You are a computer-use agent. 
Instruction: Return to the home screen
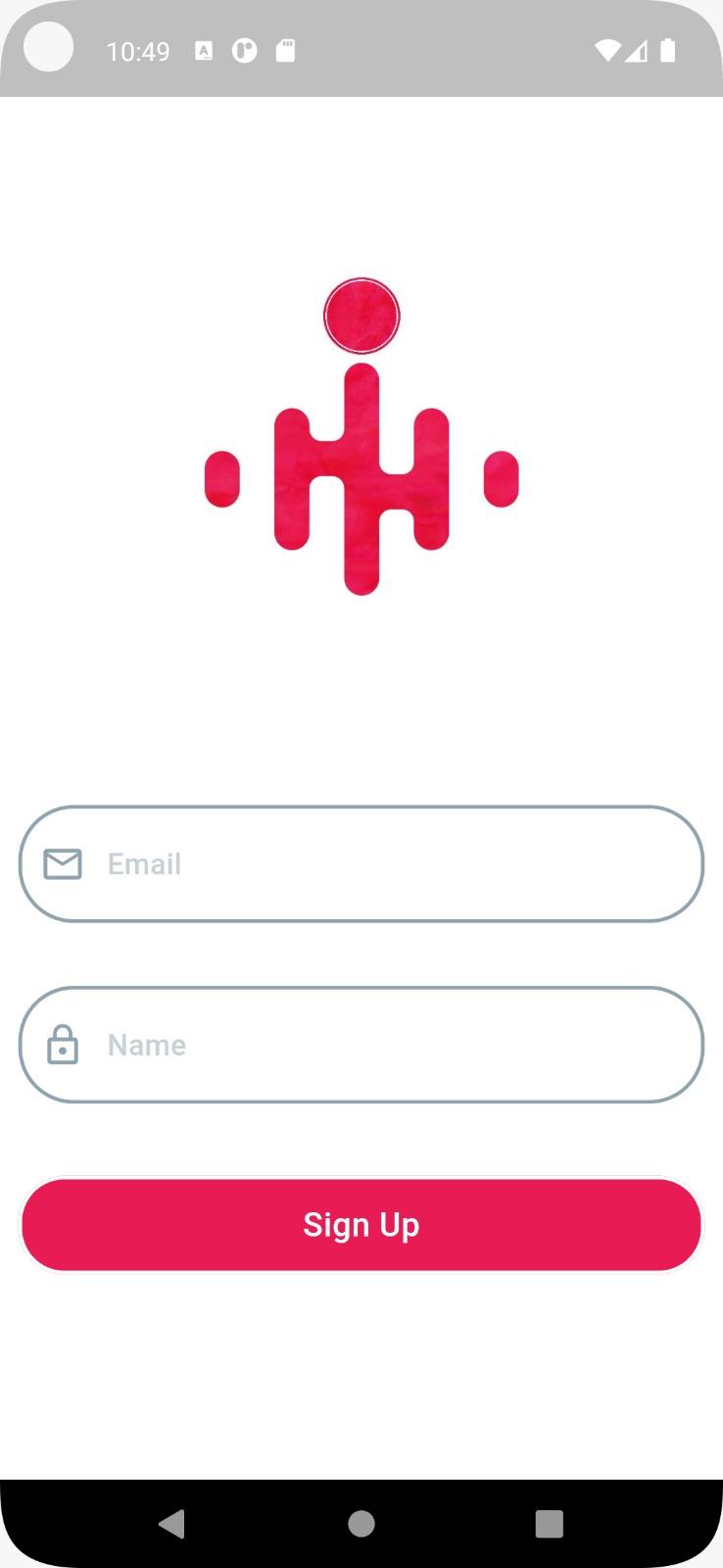click(361, 1523)
